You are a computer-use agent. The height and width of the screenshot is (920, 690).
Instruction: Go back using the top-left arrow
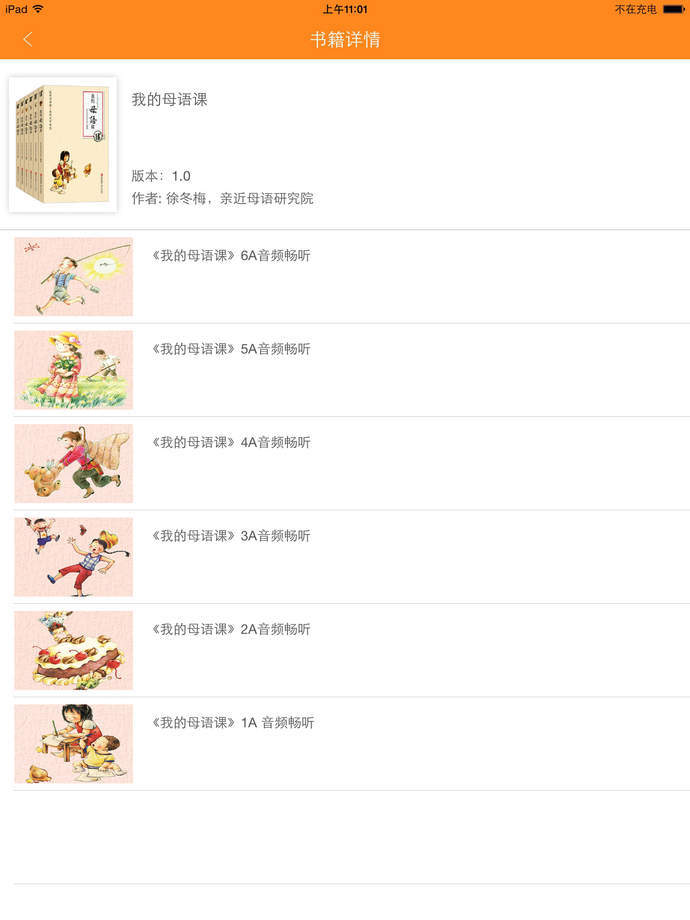point(27,40)
